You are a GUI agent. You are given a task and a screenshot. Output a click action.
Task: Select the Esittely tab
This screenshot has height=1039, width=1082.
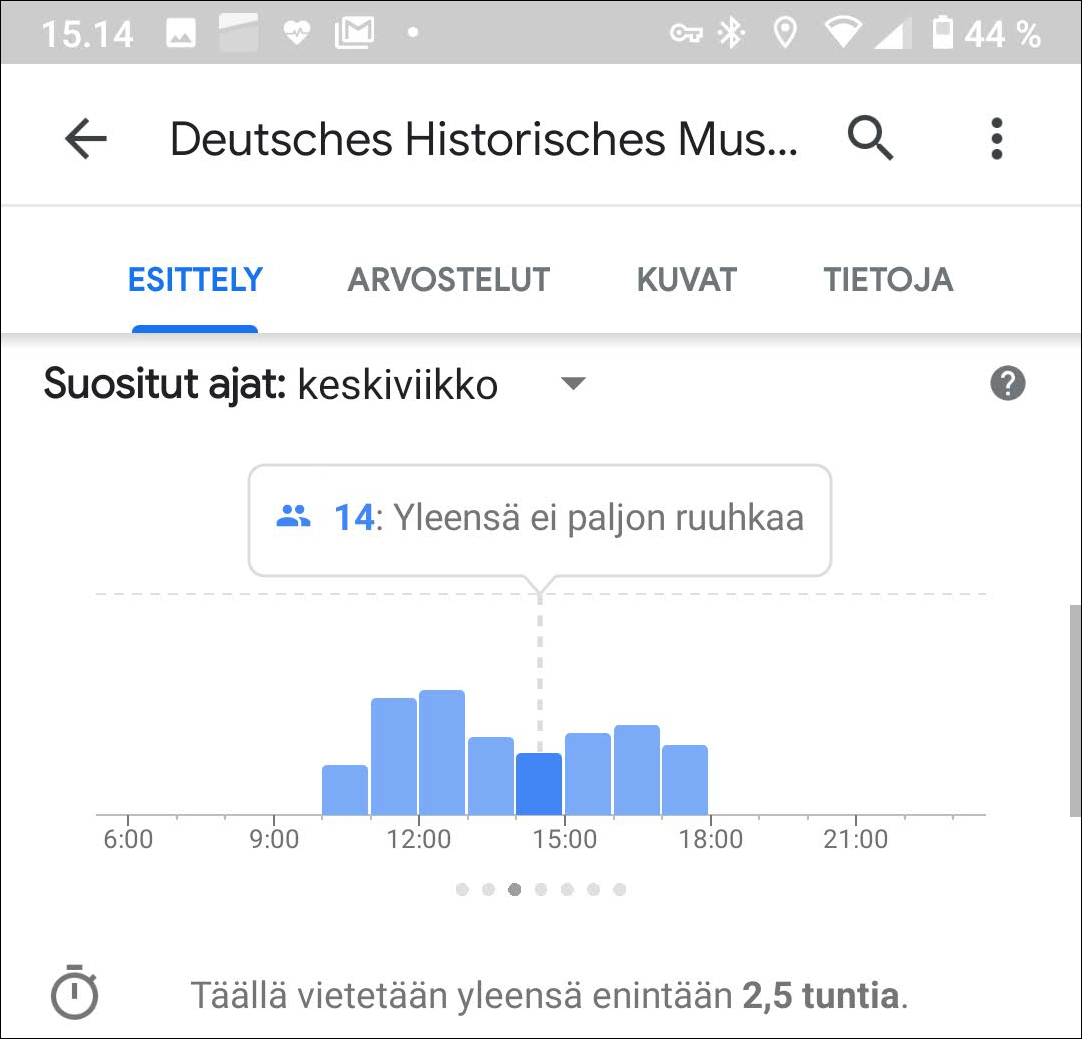click(195, 280)
